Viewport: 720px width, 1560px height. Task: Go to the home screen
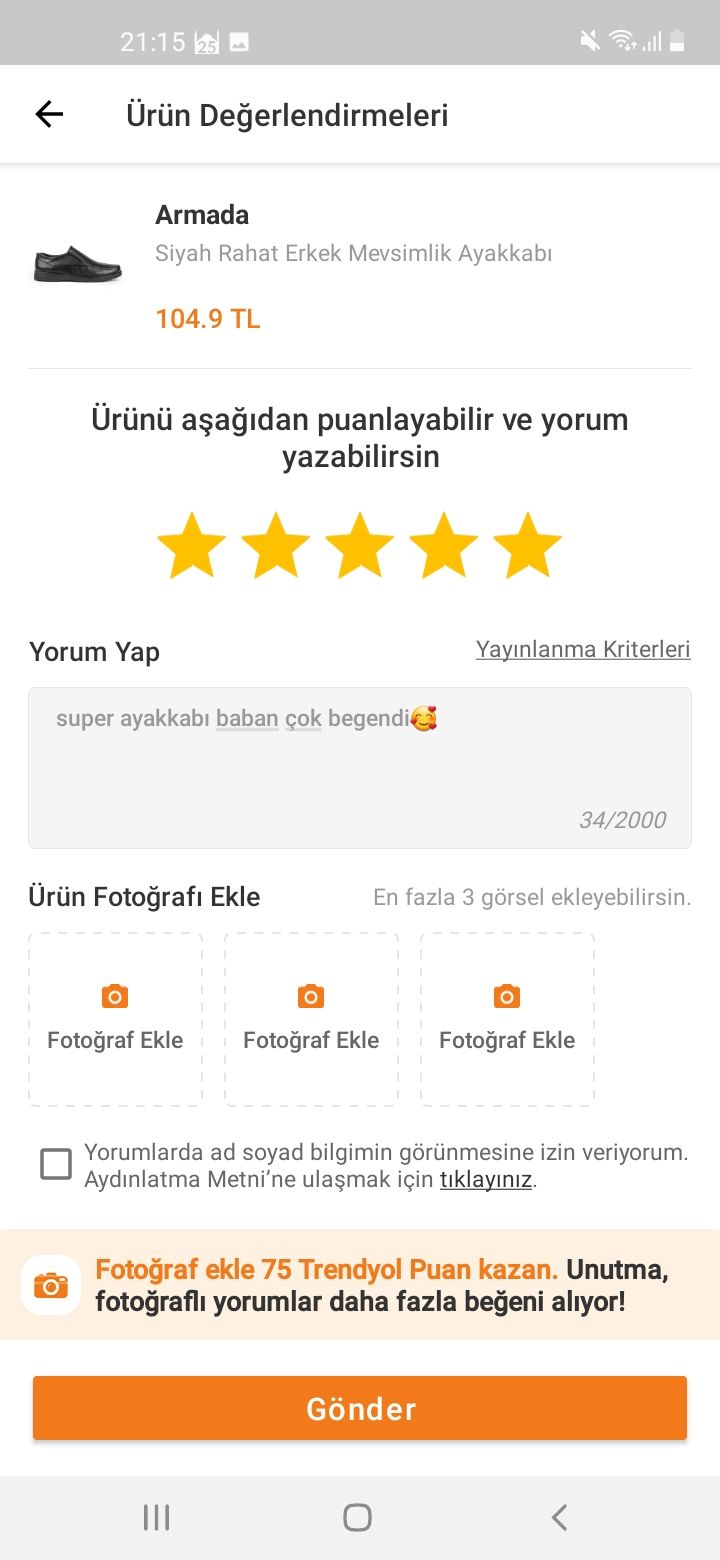[357, 1517]
